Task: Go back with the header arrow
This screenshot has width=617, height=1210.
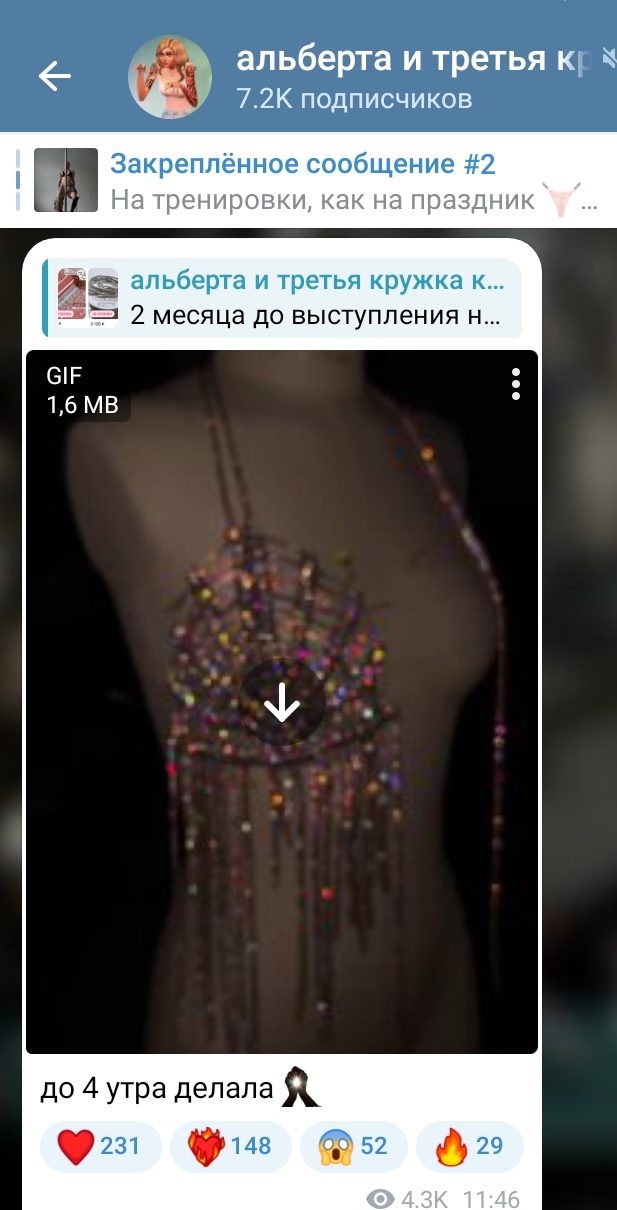Action: [x=54, y=76]
